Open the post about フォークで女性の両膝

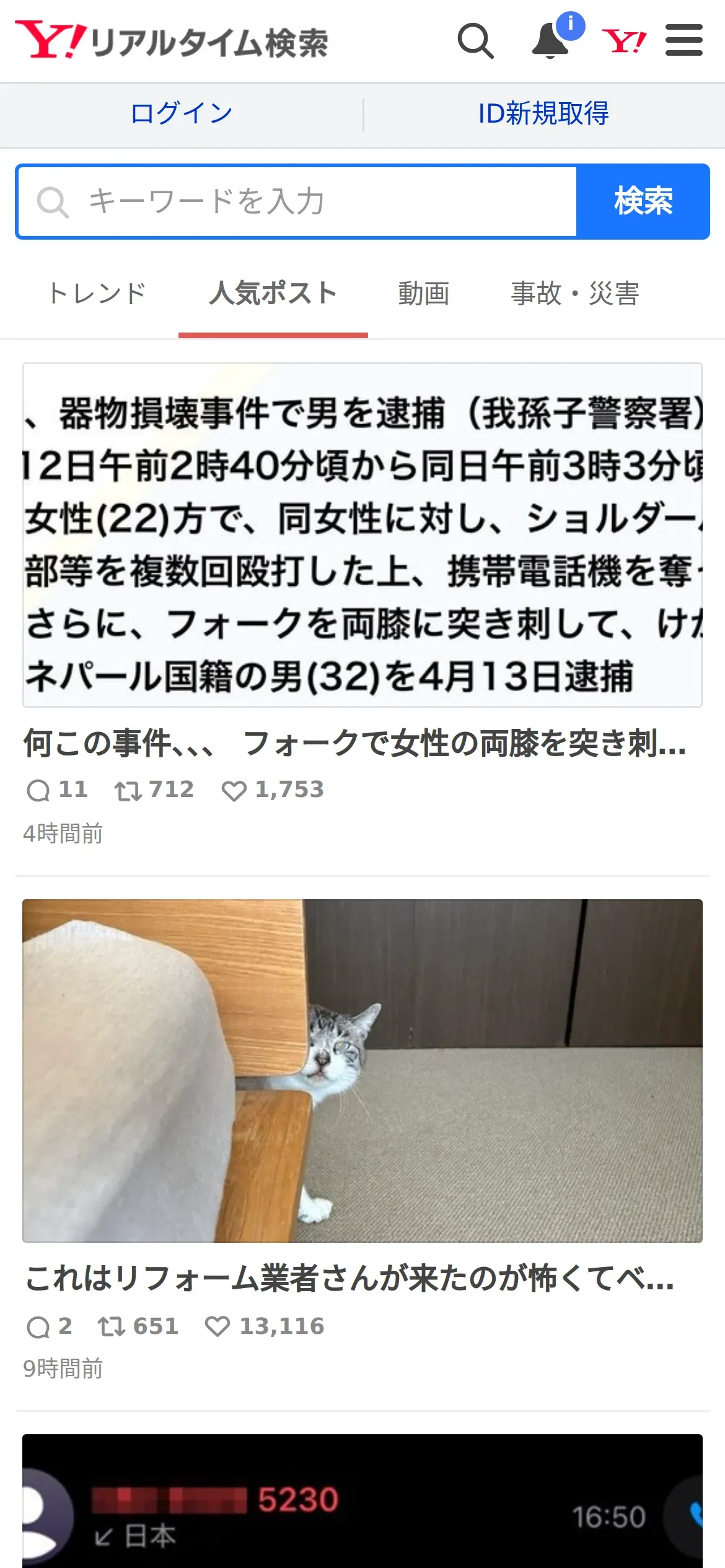pos(356,743)
